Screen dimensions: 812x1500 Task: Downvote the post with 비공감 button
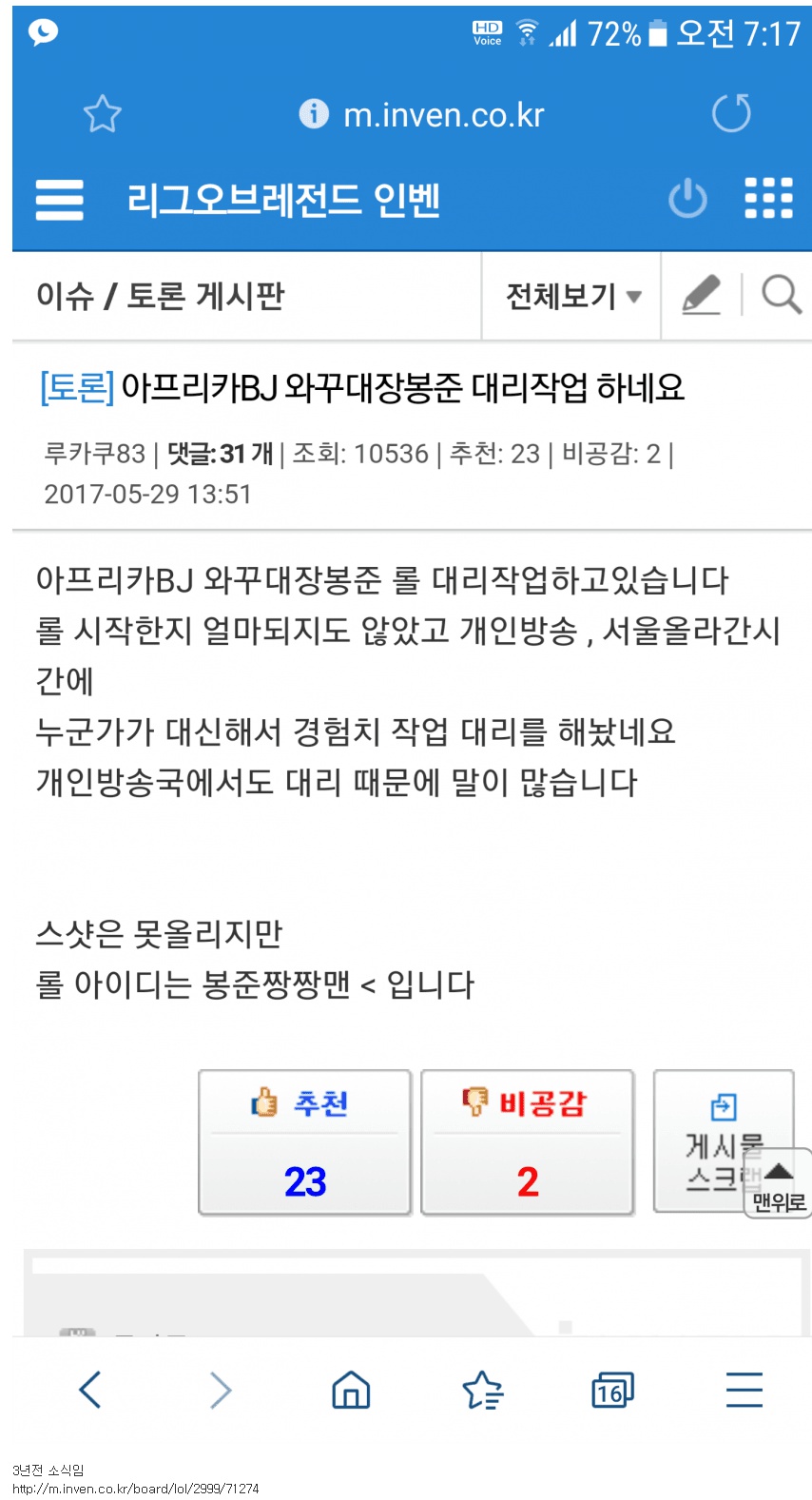click(528, 1142)
